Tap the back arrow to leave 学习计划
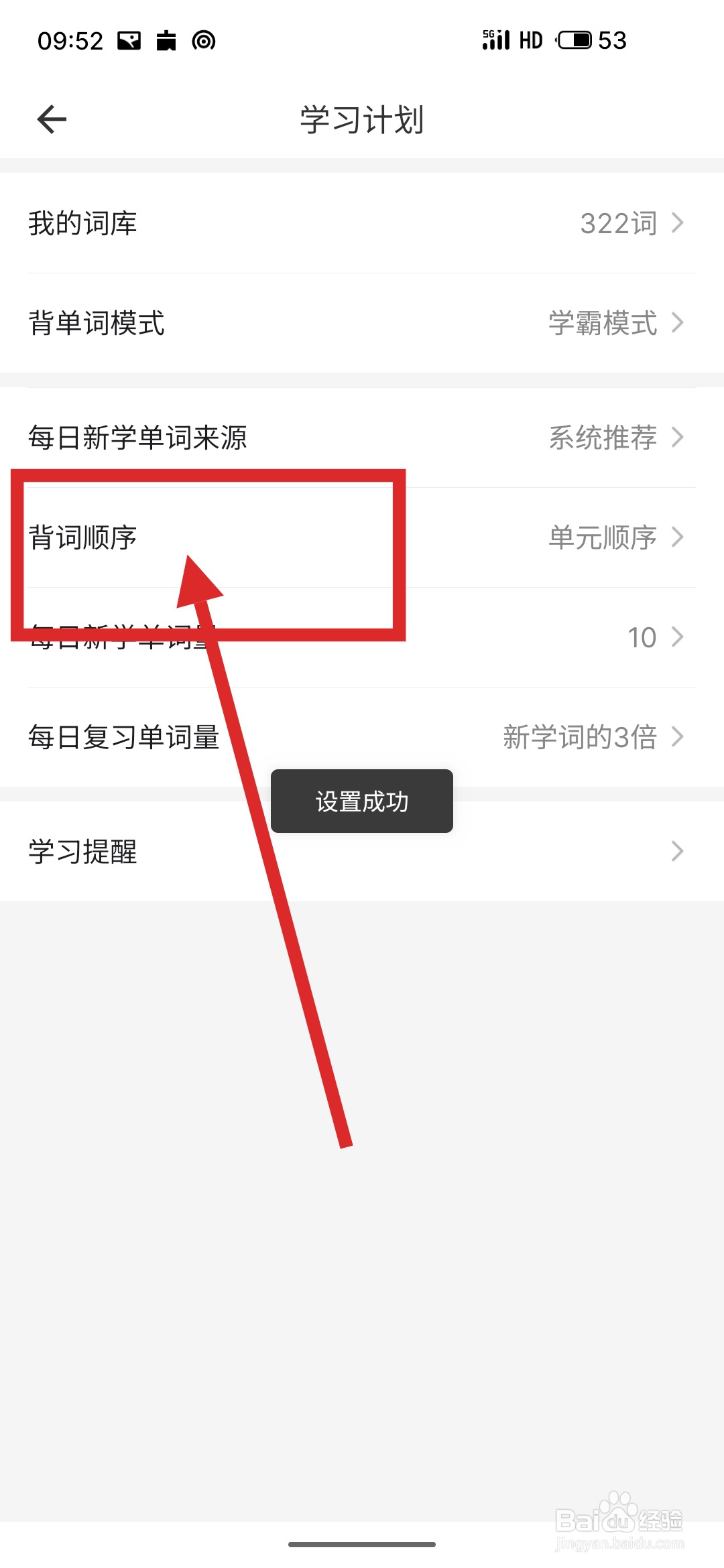724x1568 pixels. coord(50,119)
